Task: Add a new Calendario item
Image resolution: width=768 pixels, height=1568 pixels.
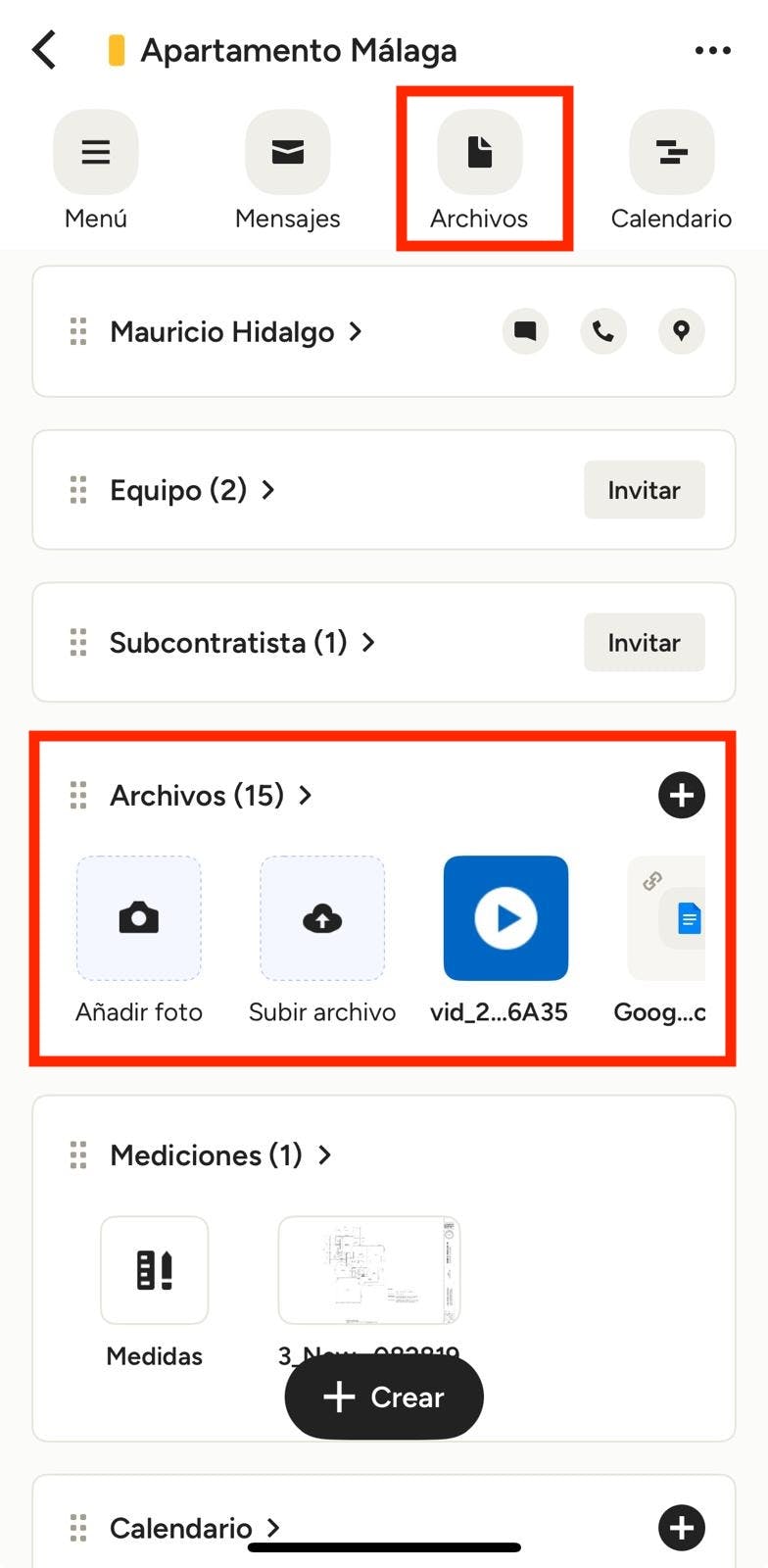Action: click(681, 1527)
